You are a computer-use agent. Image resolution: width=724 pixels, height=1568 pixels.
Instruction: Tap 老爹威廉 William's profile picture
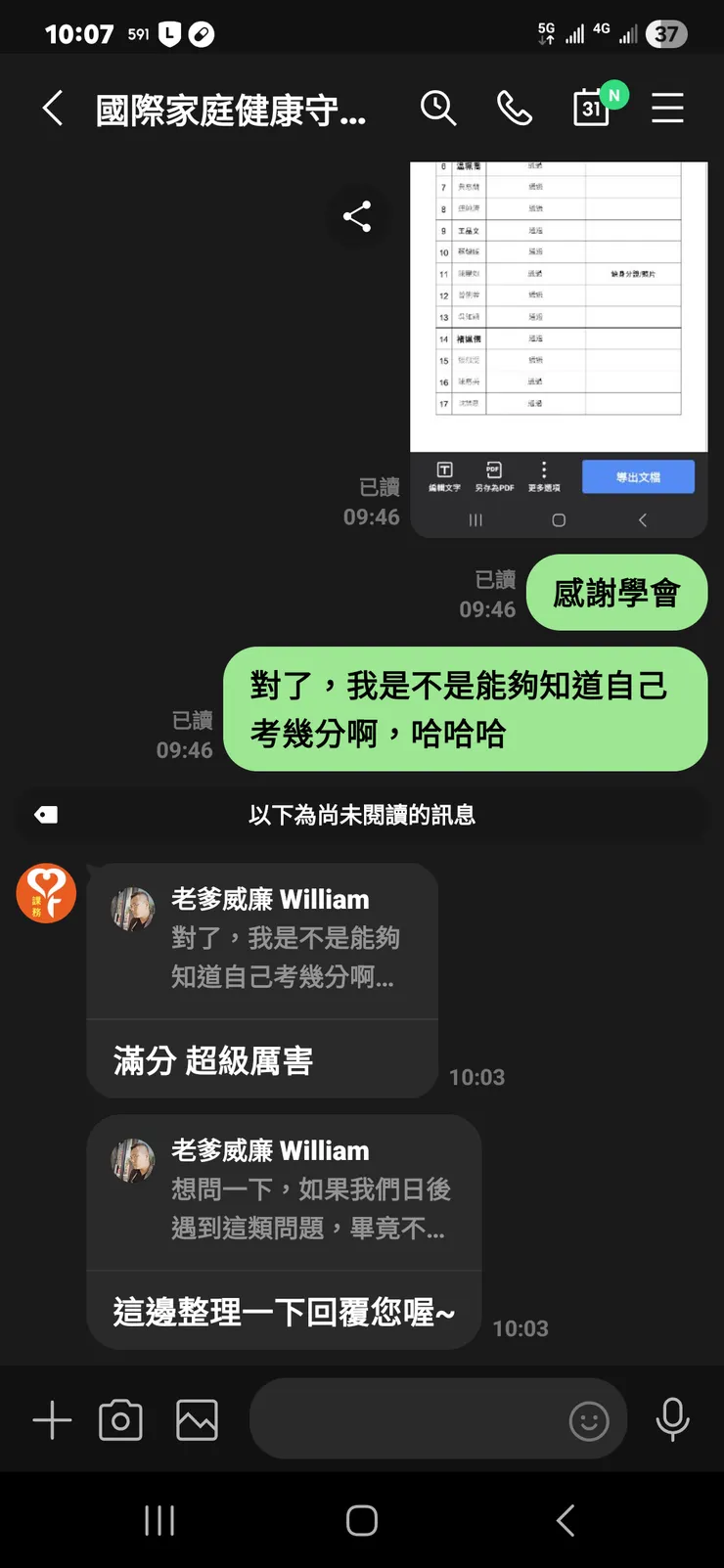(132, 908)
